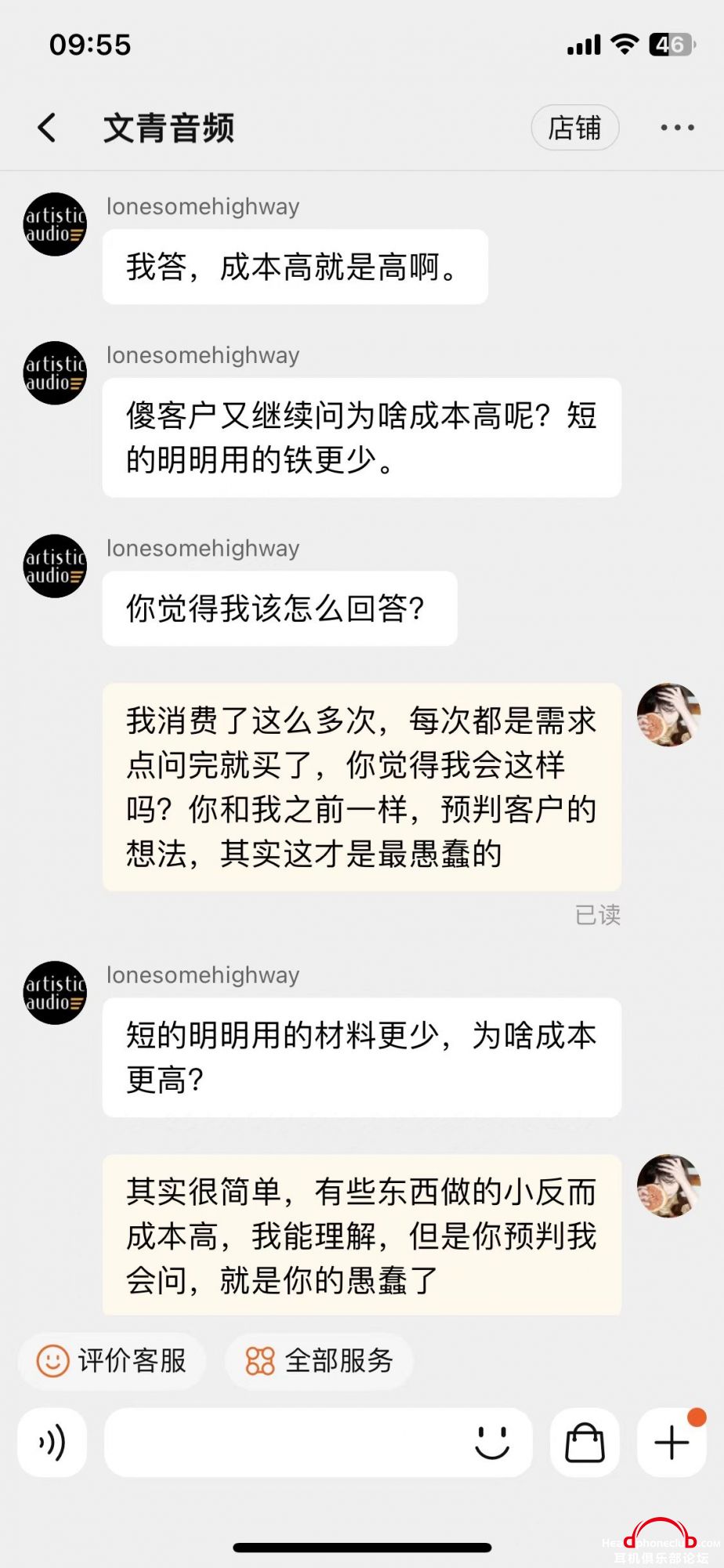Open the plus attachments menu

(672, 1443)
